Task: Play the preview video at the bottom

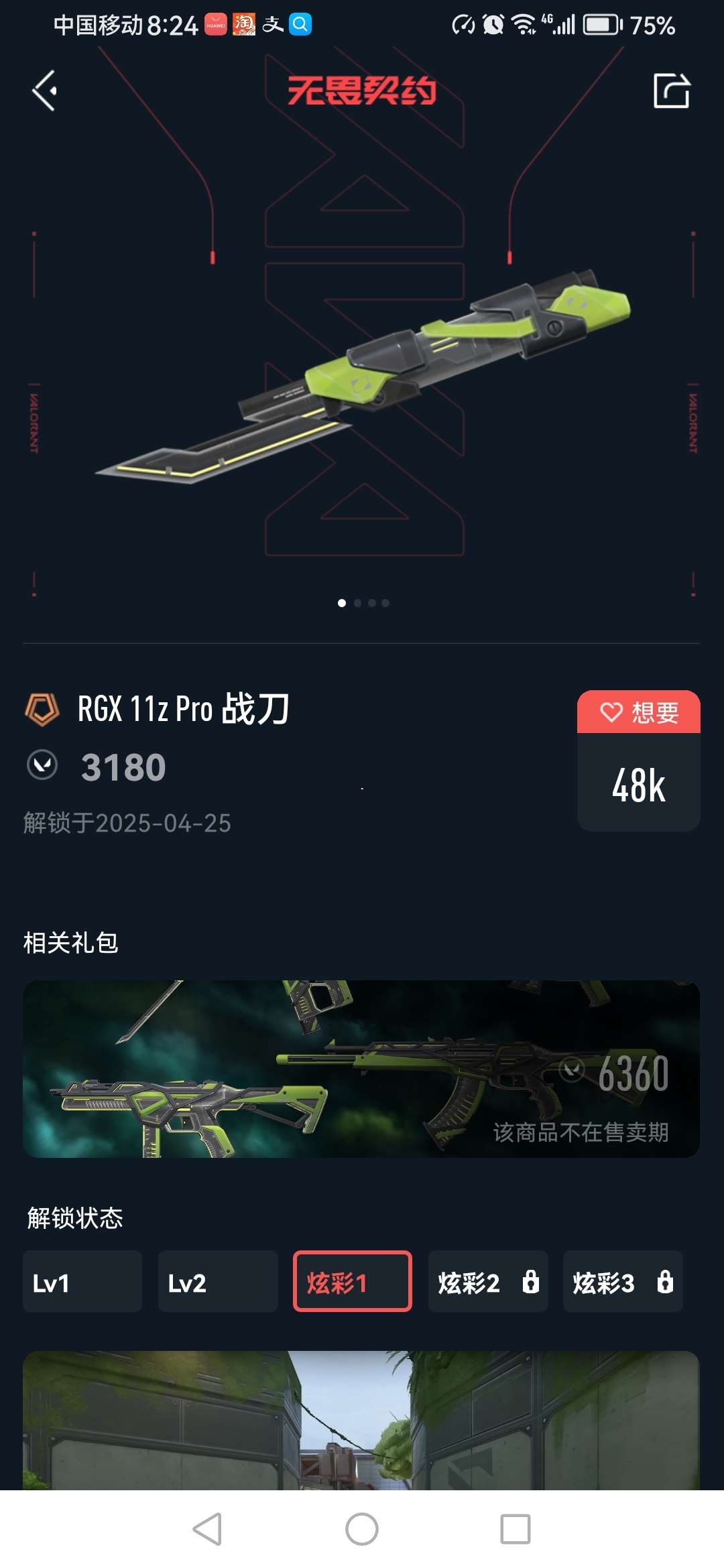Action: pyautogui.click(x=361, y=1421)
